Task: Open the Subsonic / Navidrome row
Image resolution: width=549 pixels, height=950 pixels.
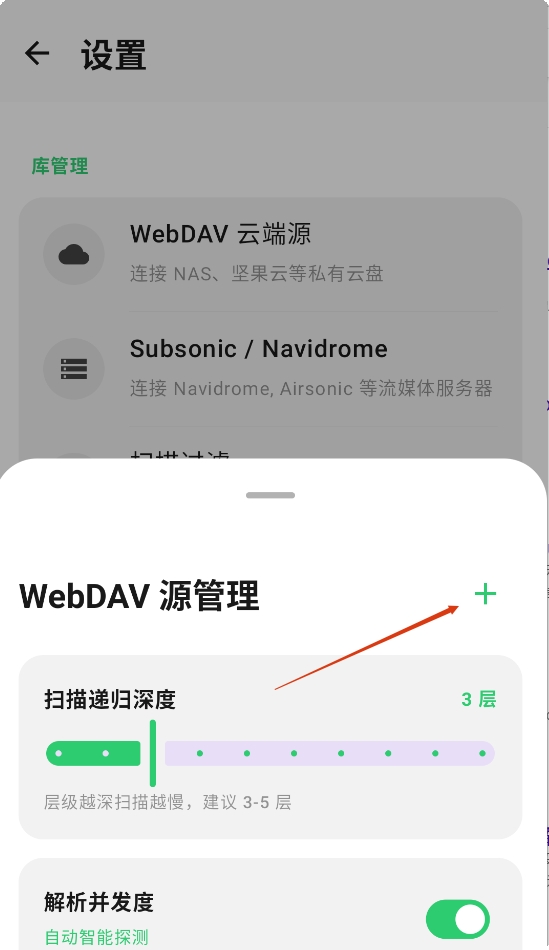Action: click(x=270, y=368)
